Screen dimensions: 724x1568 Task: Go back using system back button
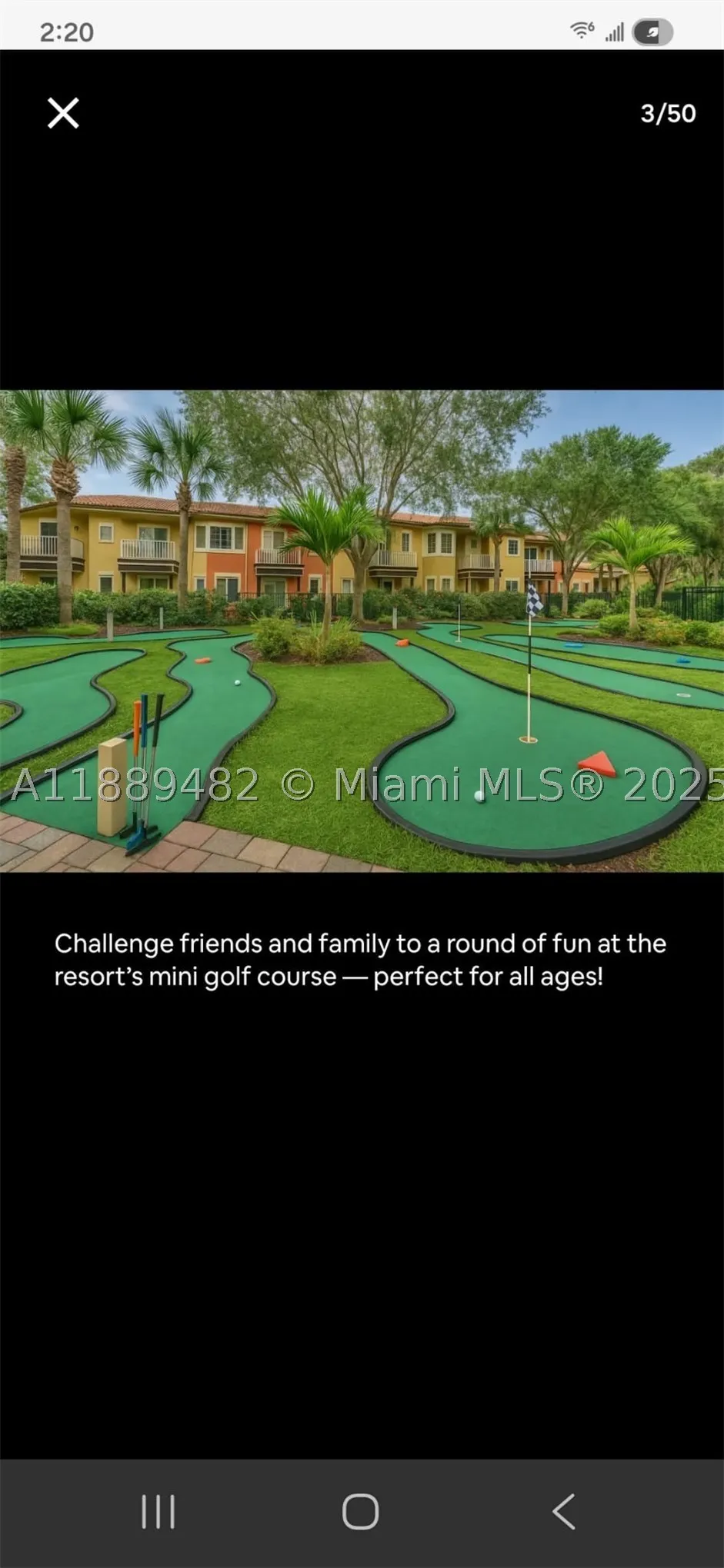tap(564, 1511)
